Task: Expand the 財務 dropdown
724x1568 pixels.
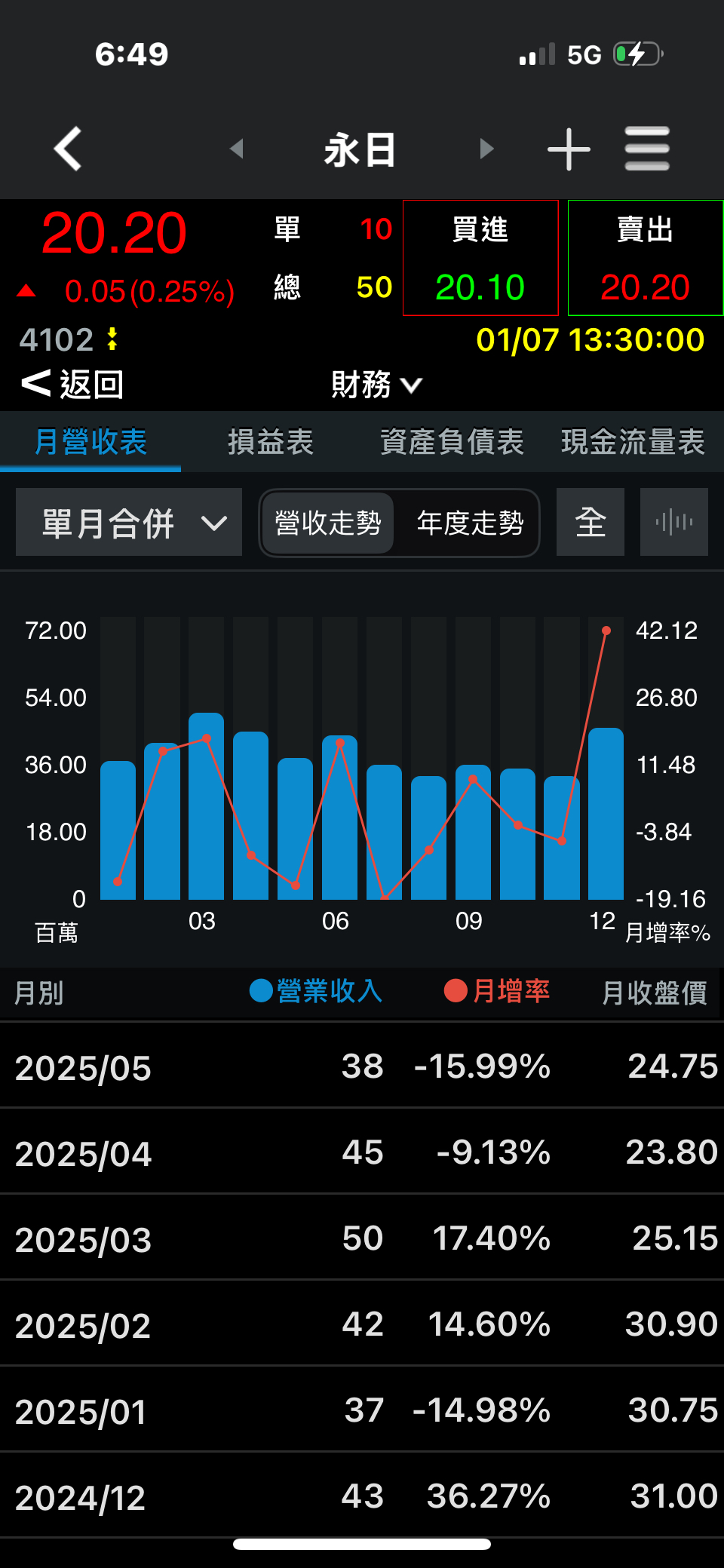Action: coord(376,385)
